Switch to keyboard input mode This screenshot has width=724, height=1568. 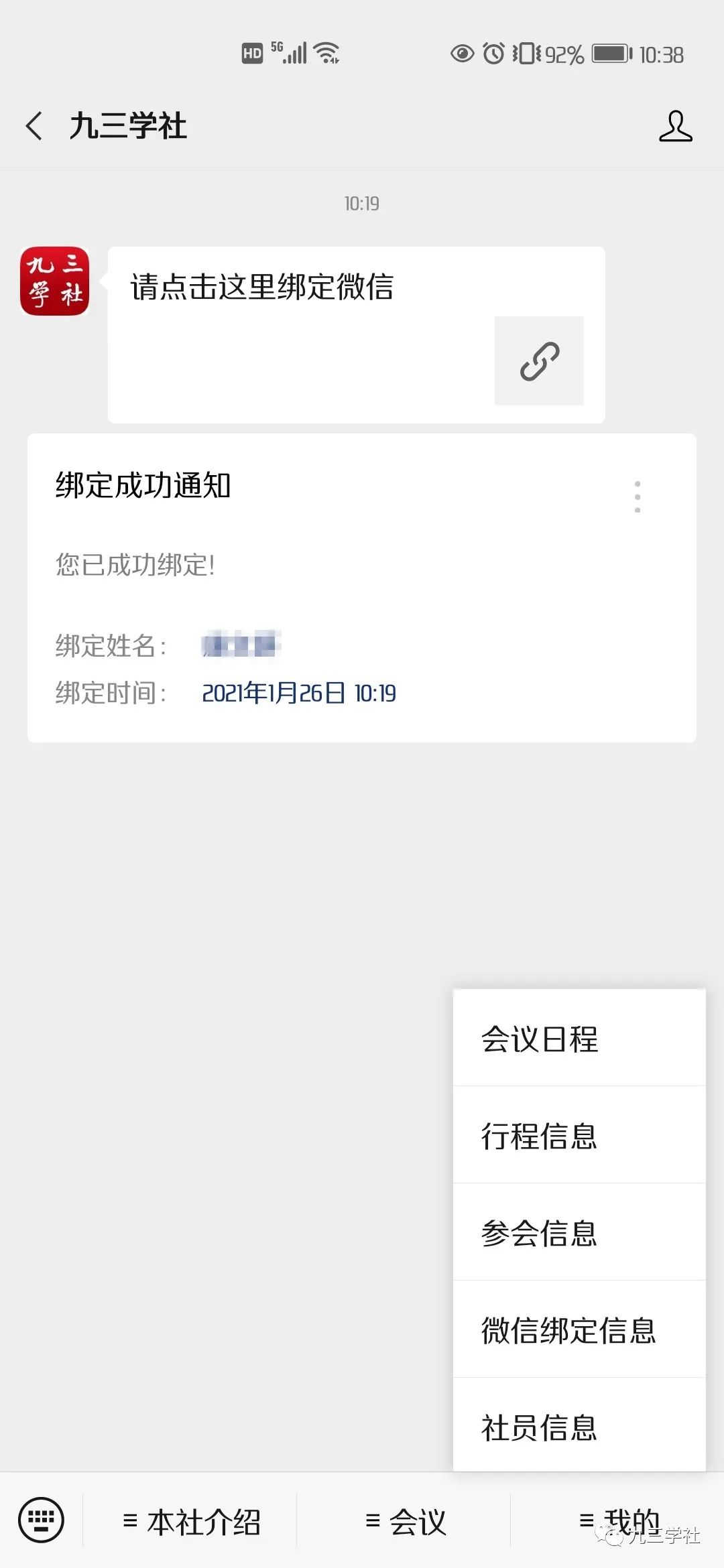click(42, 1520)
